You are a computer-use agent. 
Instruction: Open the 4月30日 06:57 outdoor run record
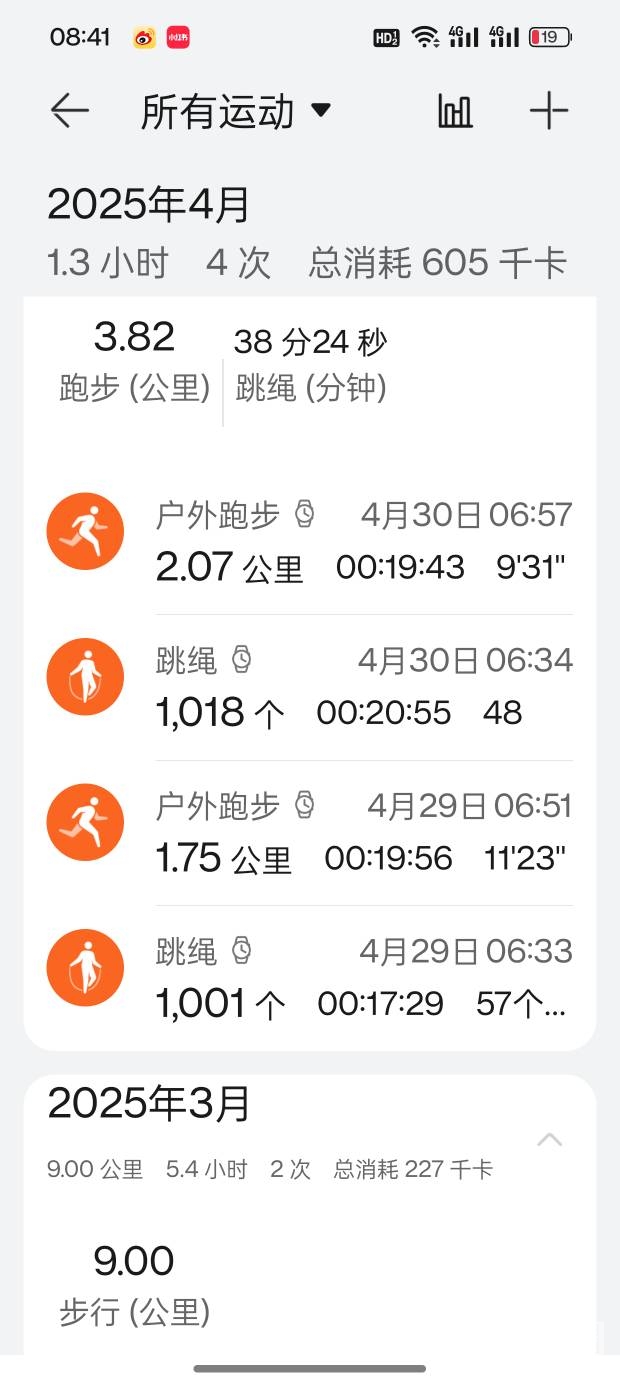pos(310,541)
